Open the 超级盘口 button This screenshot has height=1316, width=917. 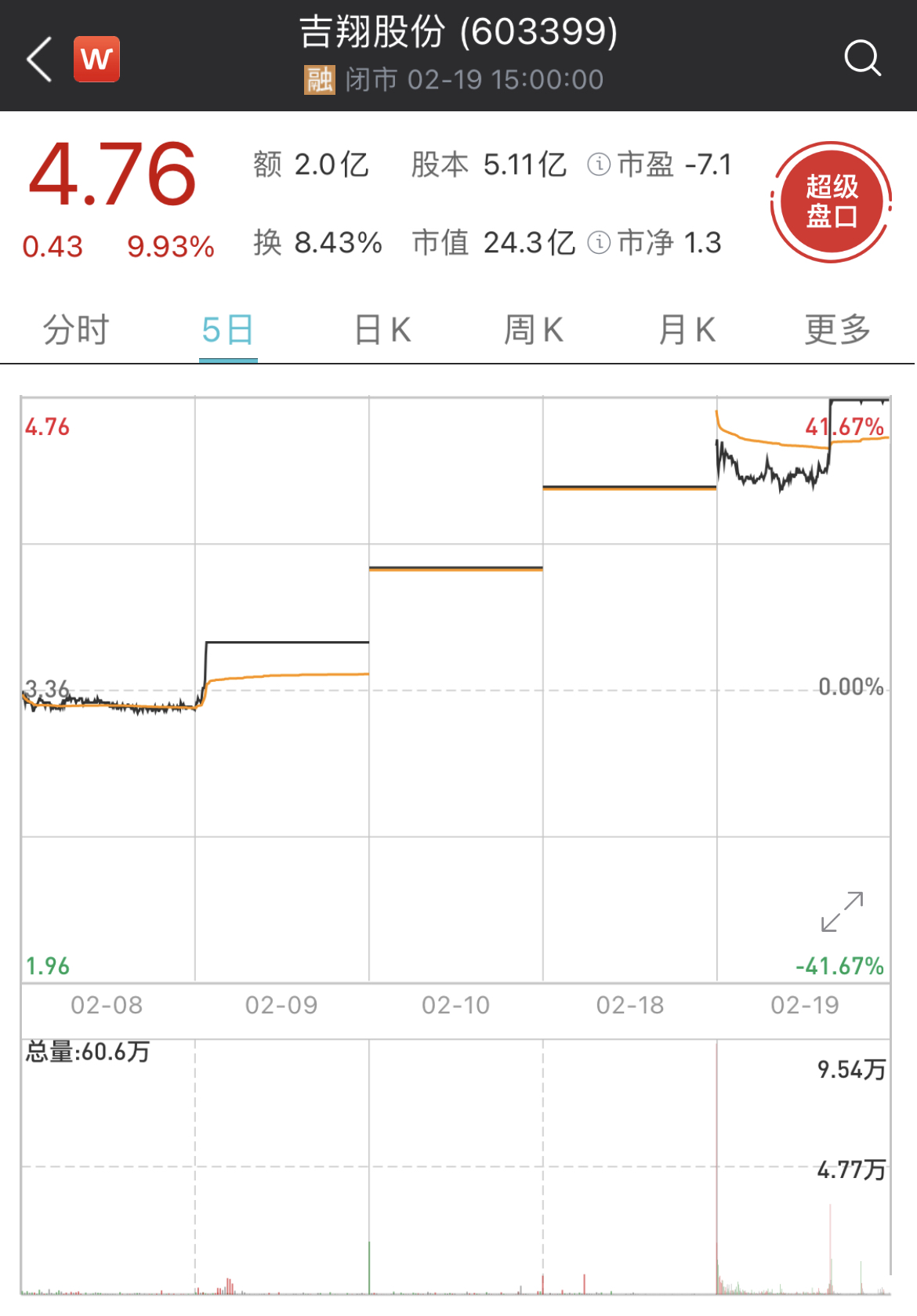click(832, 201)
